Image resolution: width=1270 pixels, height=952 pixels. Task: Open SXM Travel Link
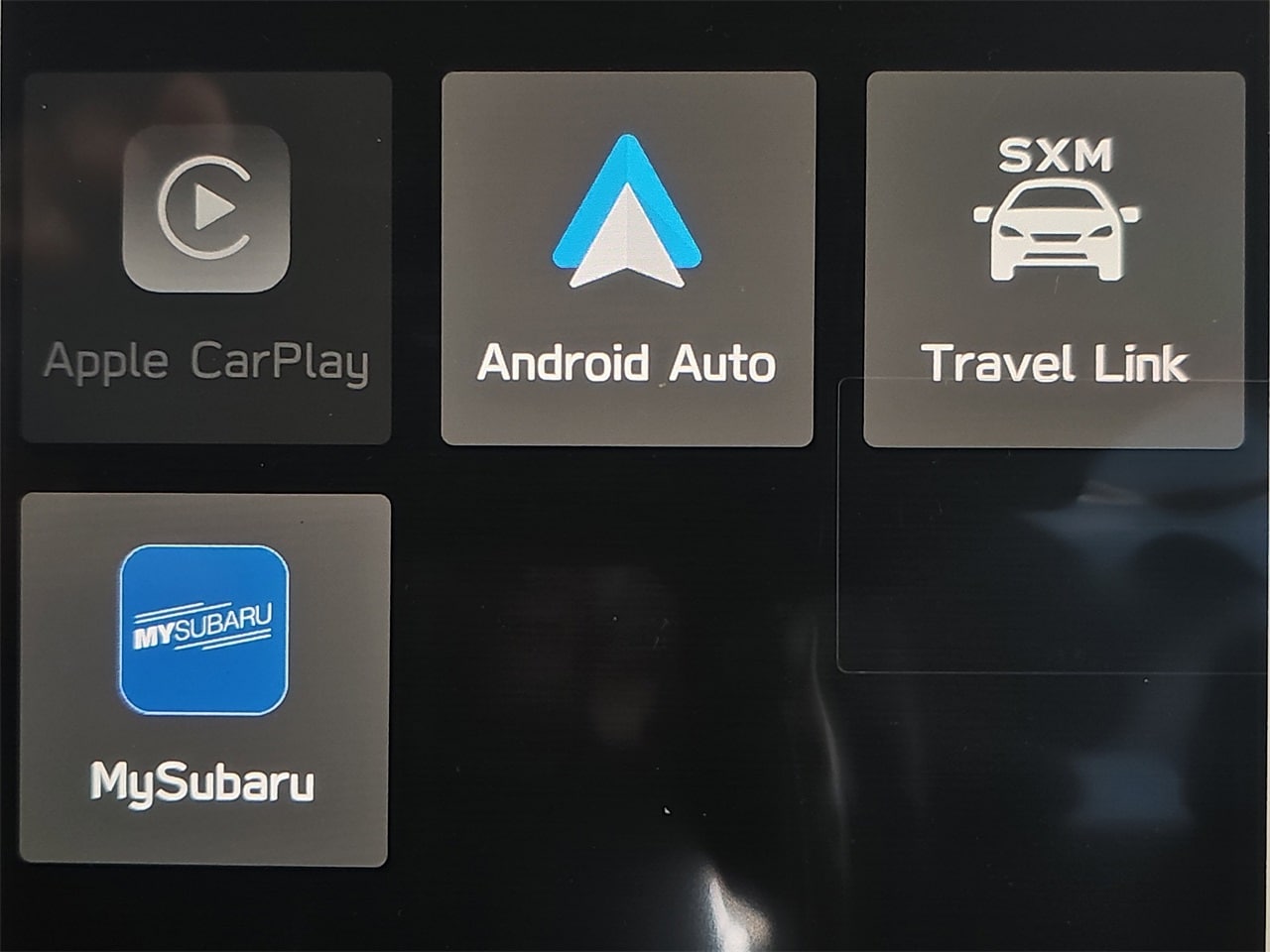[1054, 258]
